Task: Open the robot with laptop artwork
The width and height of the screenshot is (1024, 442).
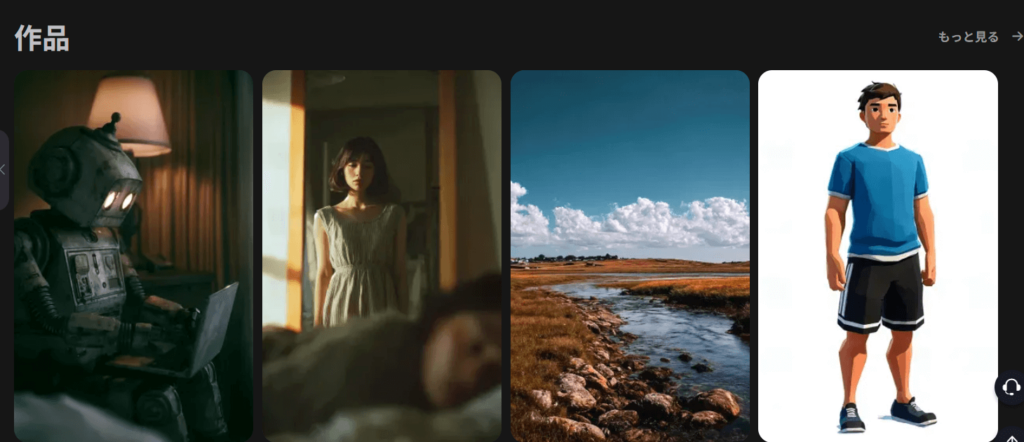Action: (133, 255)
